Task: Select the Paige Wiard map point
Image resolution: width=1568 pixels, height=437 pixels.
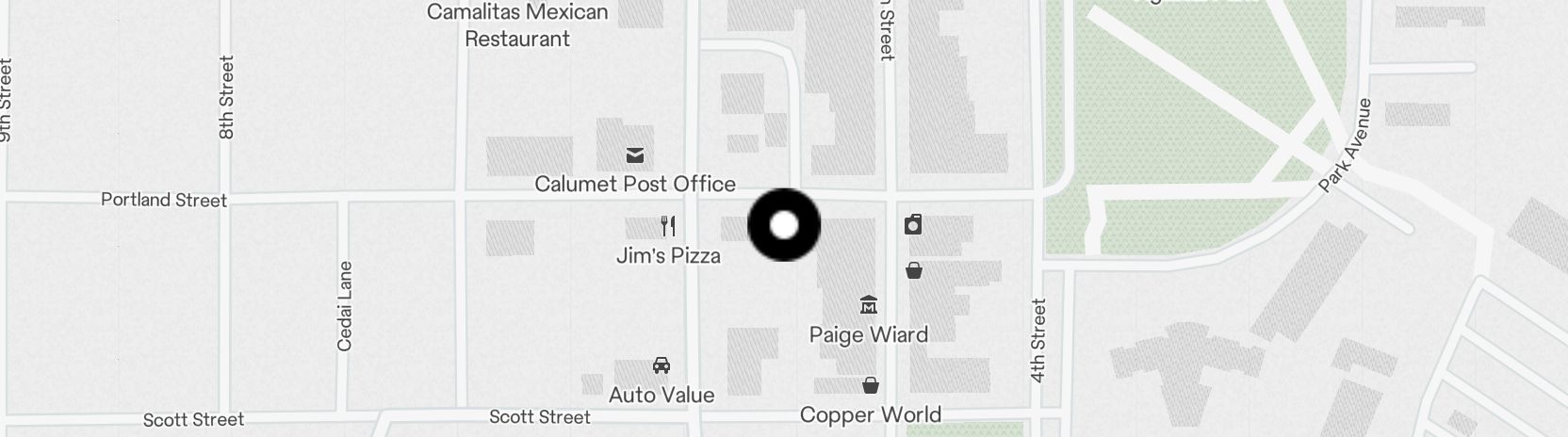Action: pos(869,305)
